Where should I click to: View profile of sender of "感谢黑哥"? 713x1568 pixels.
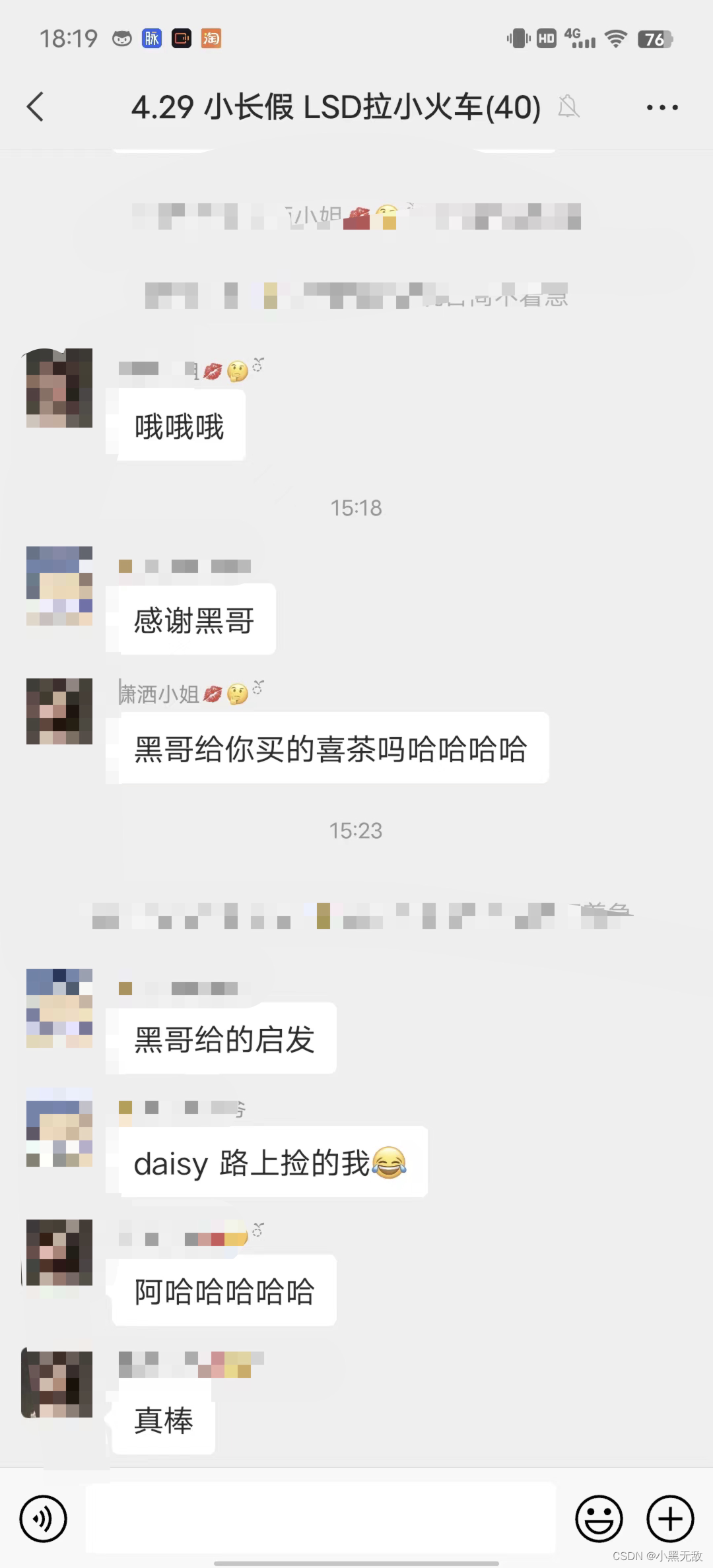tap(59, 586)
